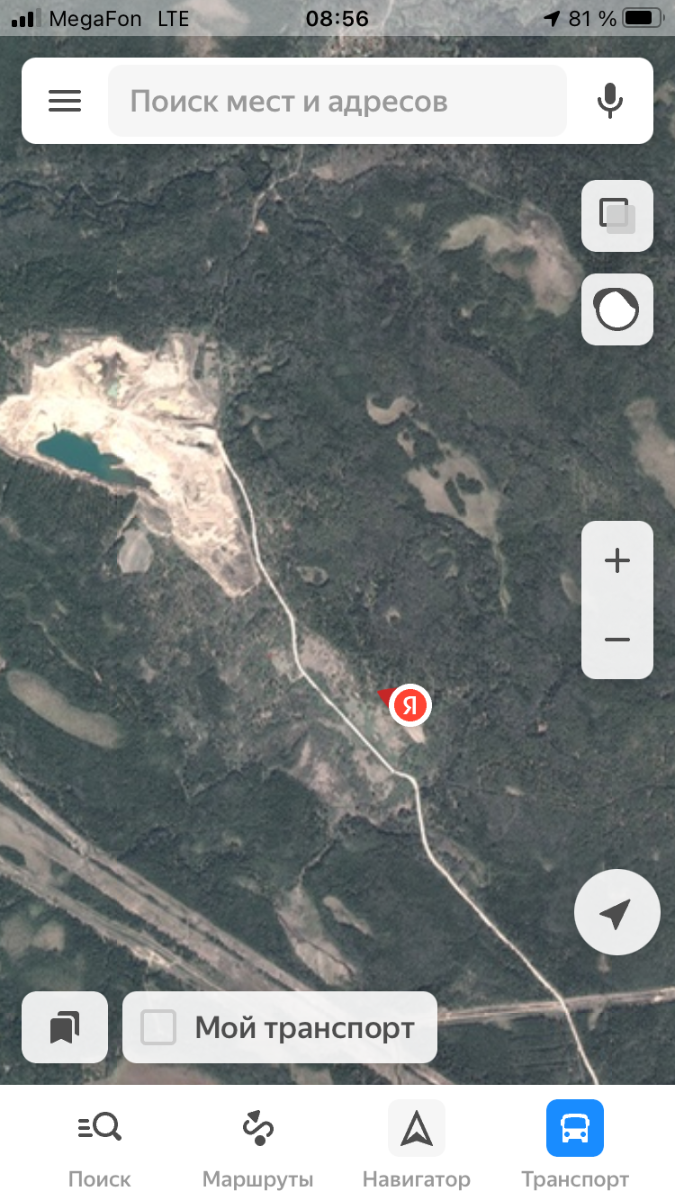This screenshot has height=1200, width=675.
Task: Zoom in on the map
Action: pos(617,561)
